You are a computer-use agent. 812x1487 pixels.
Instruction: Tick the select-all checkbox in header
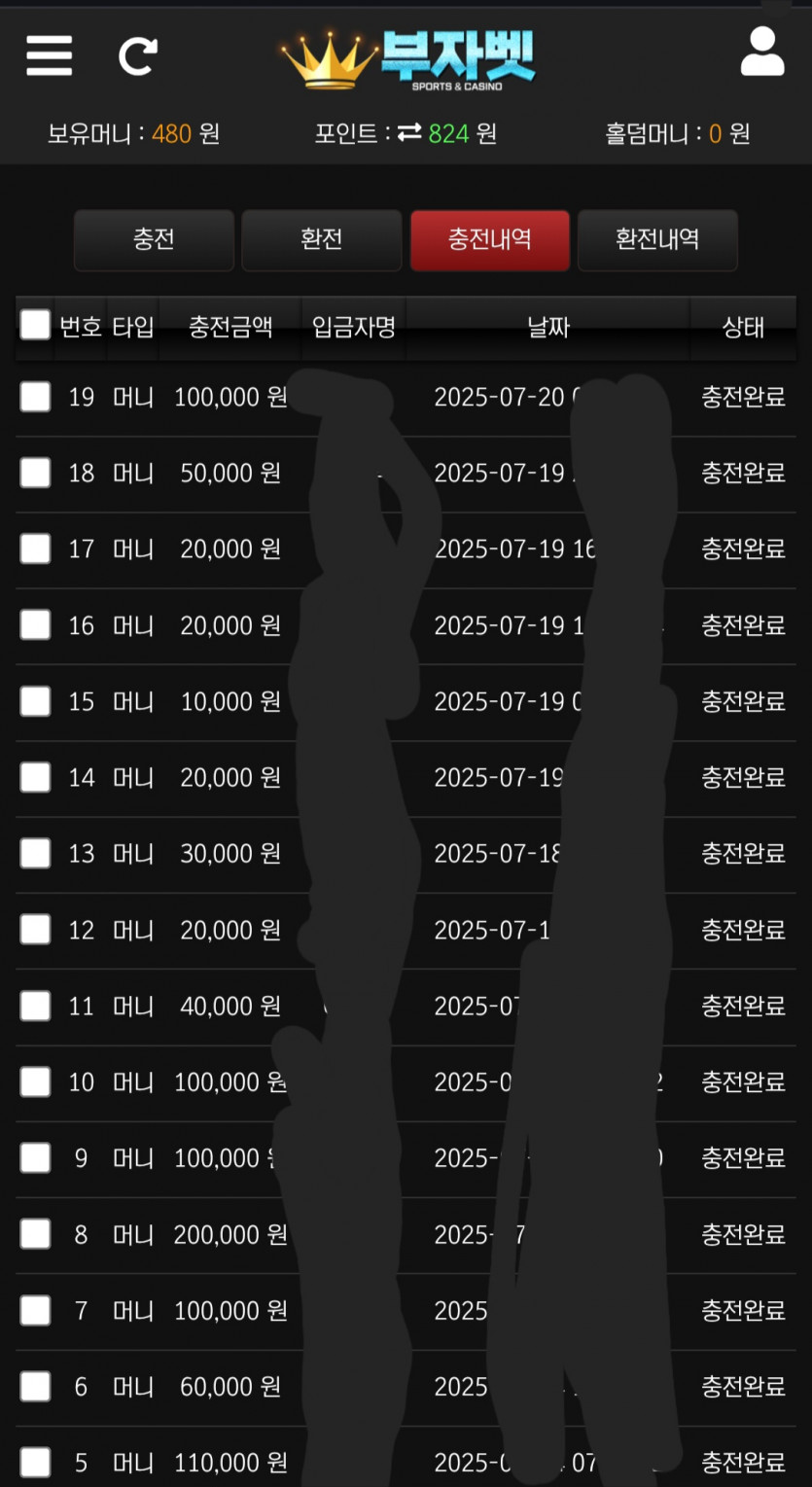coord(35,325)
